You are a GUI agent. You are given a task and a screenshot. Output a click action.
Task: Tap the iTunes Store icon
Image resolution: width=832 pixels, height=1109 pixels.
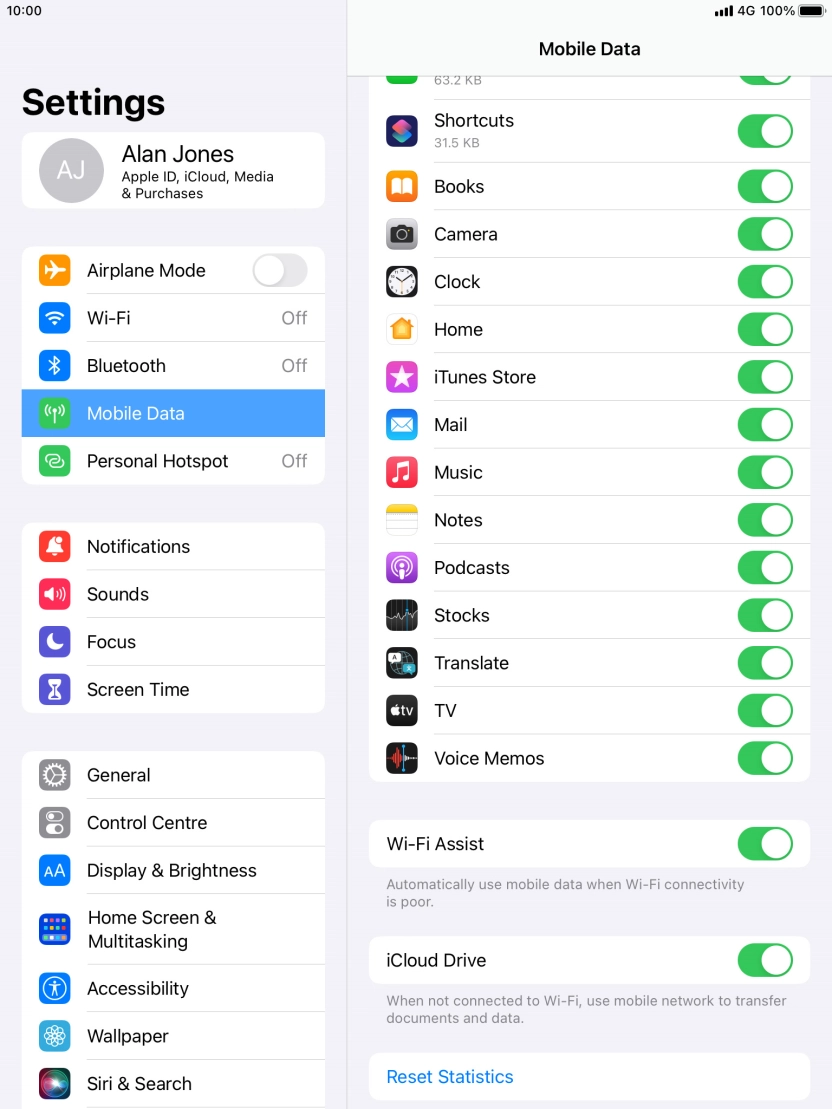[x=401, y=376]
